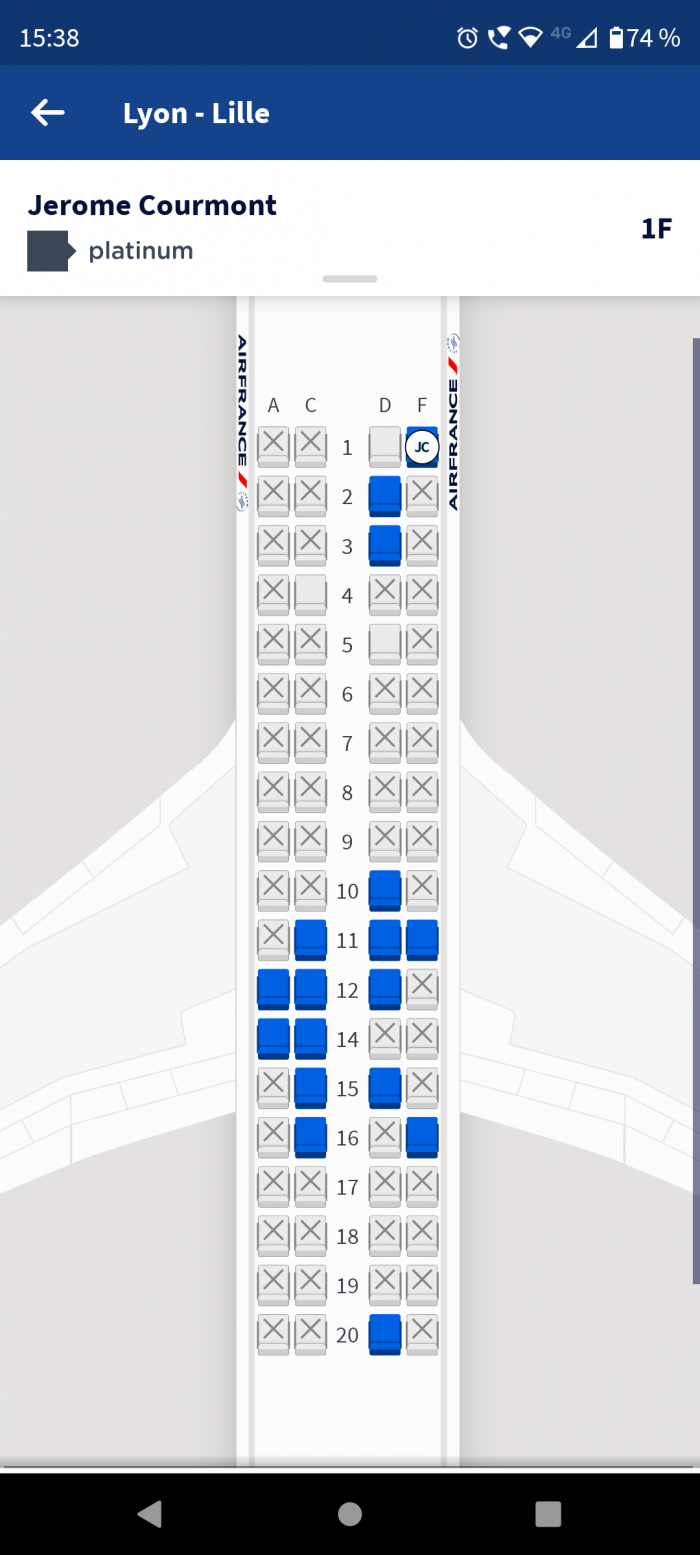Tap the system home button
The height and width of the screenshot is (1555, 700).
tap(350, 1514)
